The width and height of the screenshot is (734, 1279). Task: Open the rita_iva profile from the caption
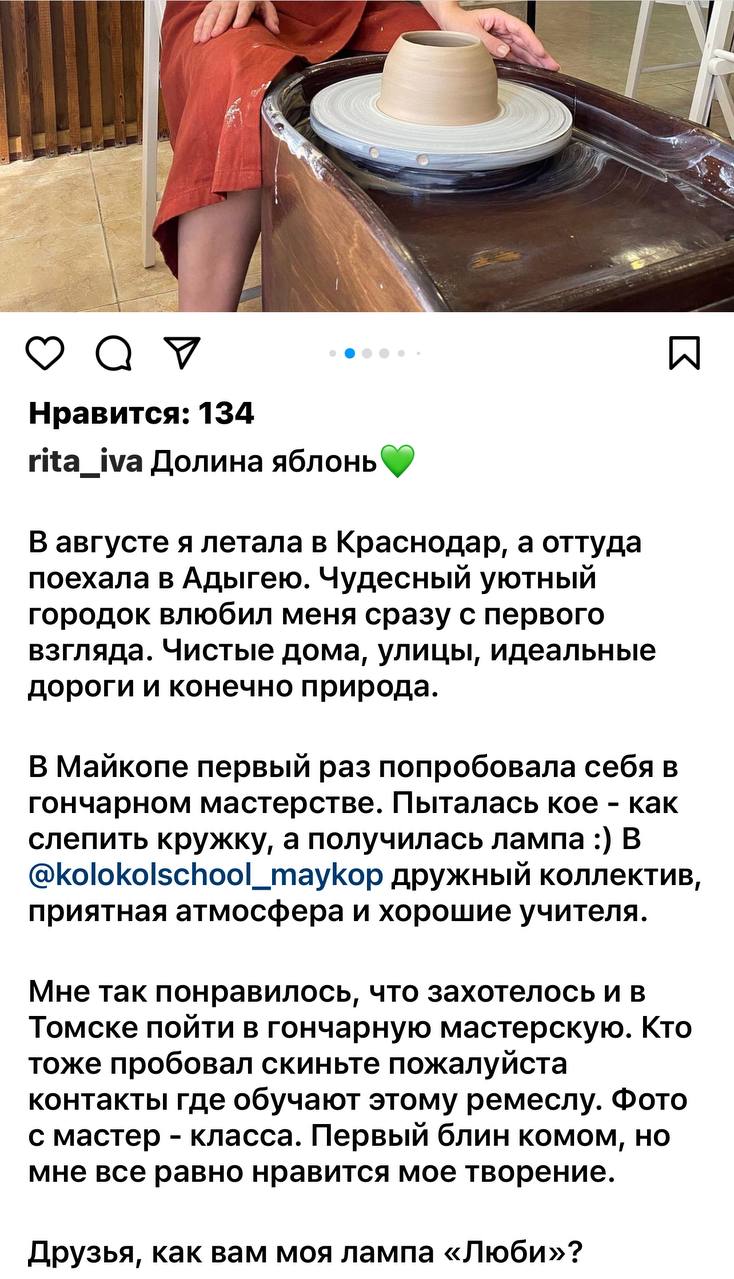[x=86, y=462]
